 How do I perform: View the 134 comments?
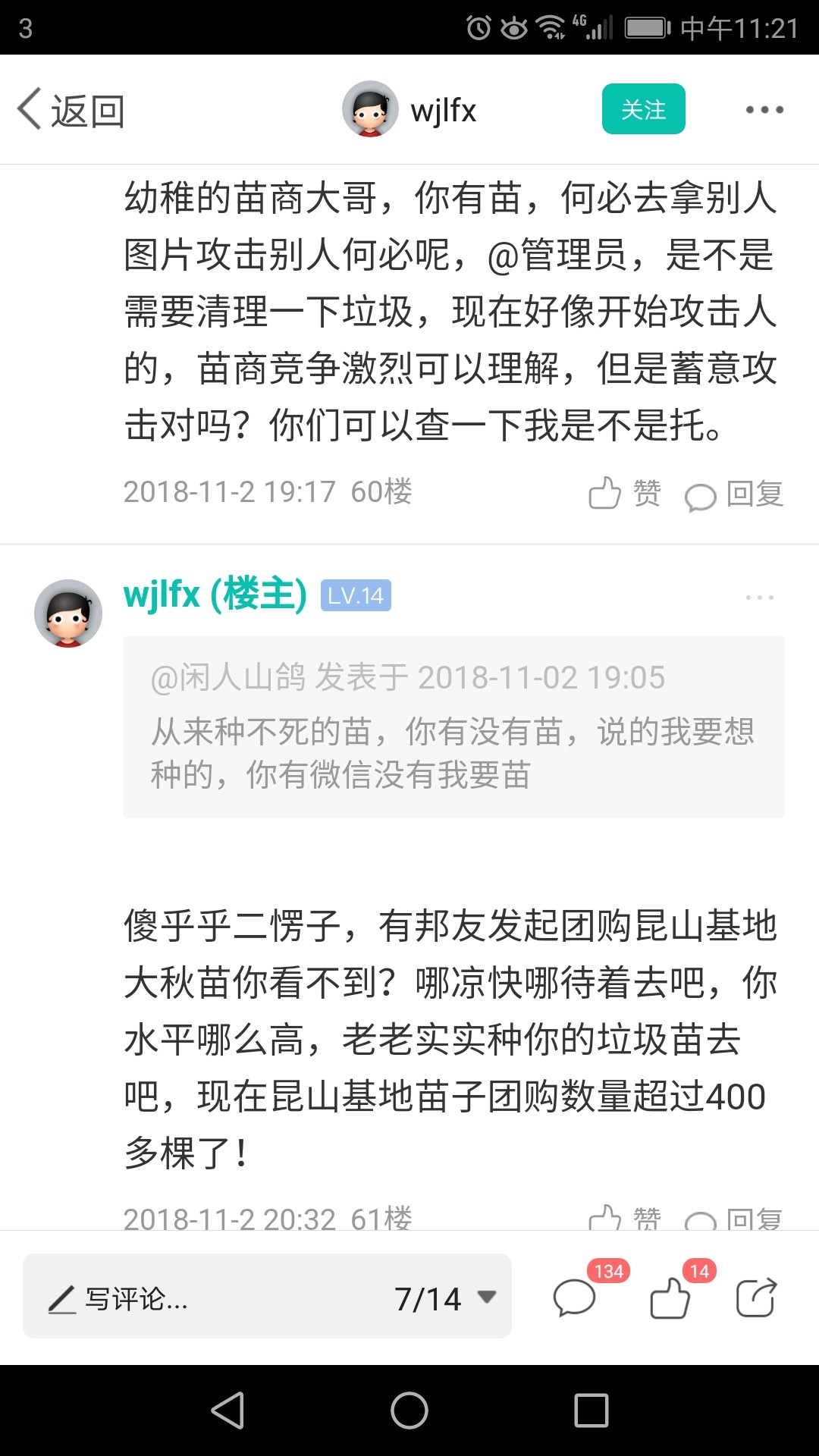click(x=576, y=1298)
